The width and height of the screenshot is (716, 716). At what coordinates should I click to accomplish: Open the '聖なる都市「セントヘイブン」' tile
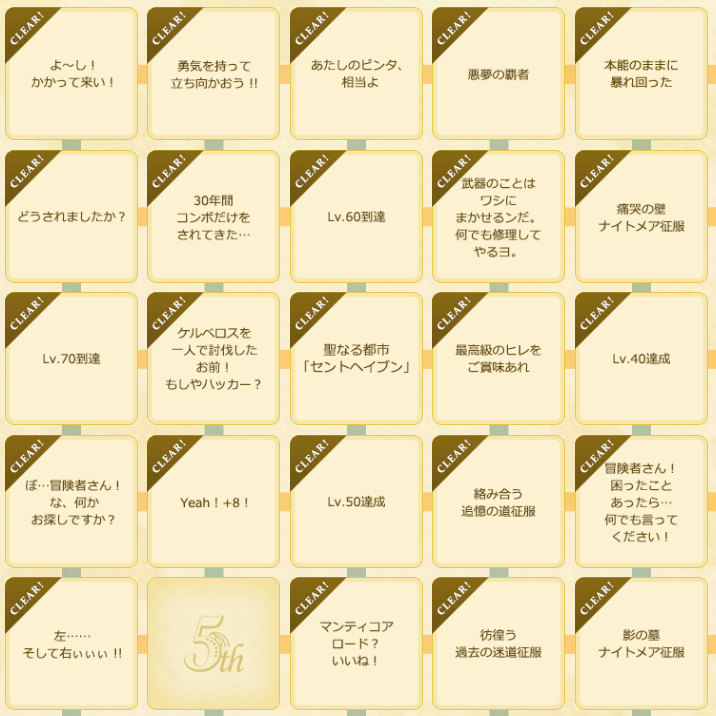(356, 358)
